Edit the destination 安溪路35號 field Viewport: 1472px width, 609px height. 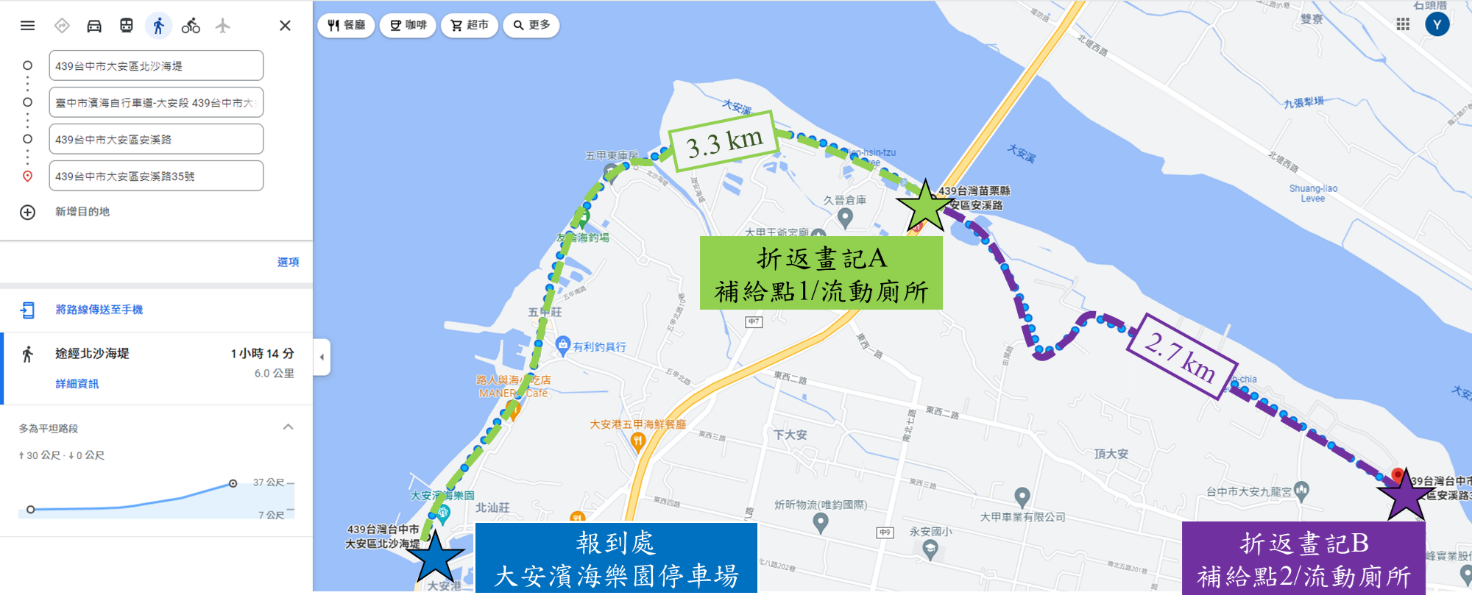point(156,176)
